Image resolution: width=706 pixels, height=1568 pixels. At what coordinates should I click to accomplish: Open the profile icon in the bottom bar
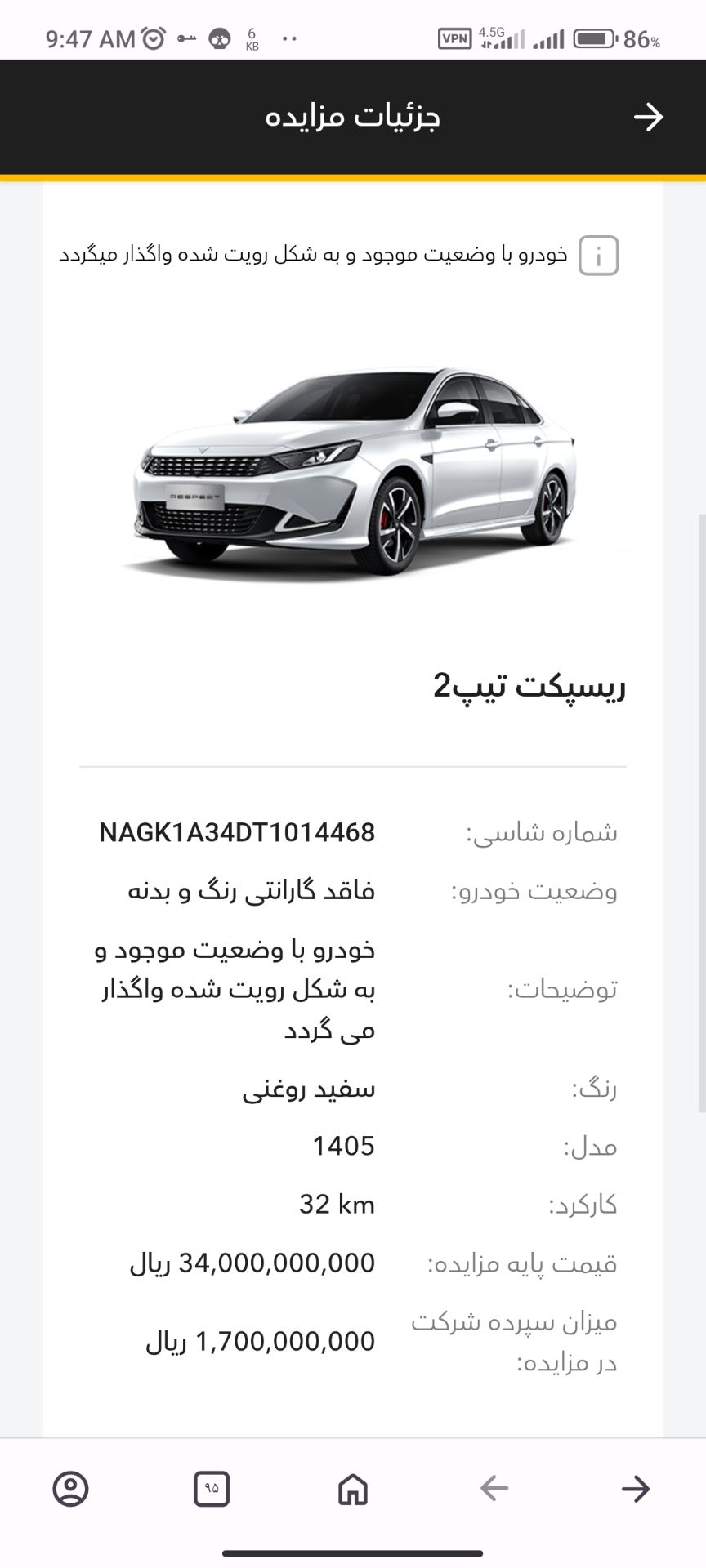coord(70,1489)
